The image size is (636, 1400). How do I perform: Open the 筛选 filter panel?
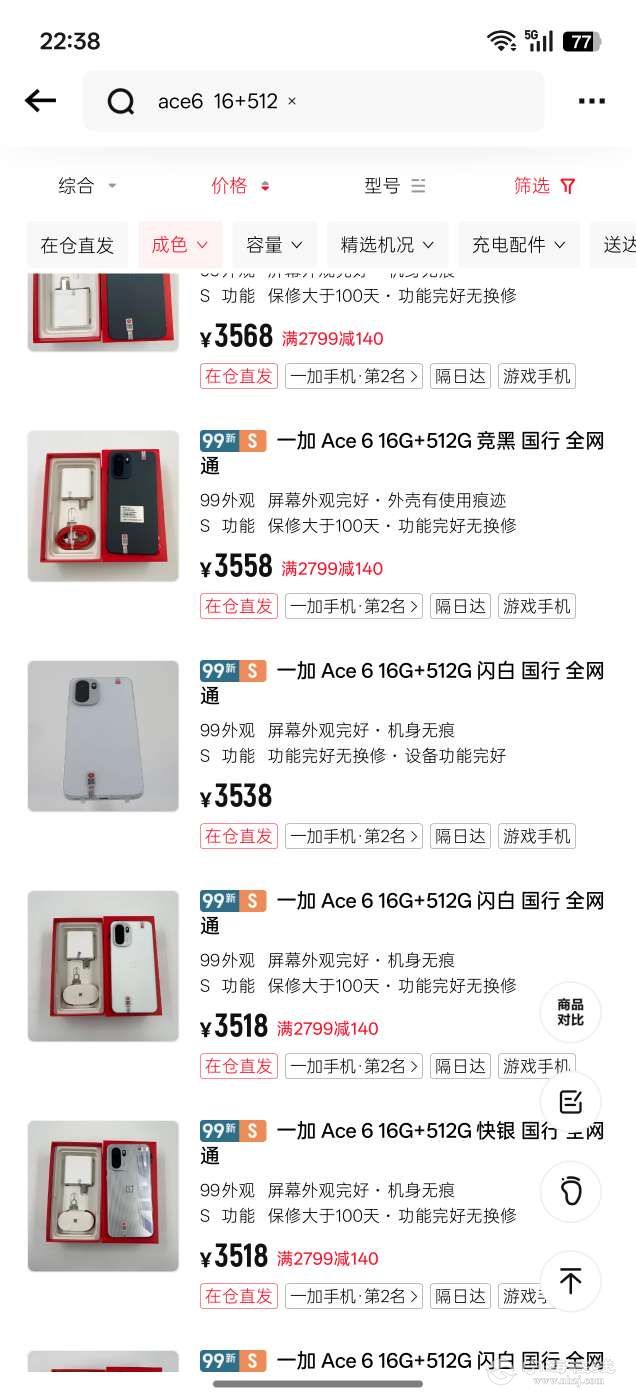(544, 186)
